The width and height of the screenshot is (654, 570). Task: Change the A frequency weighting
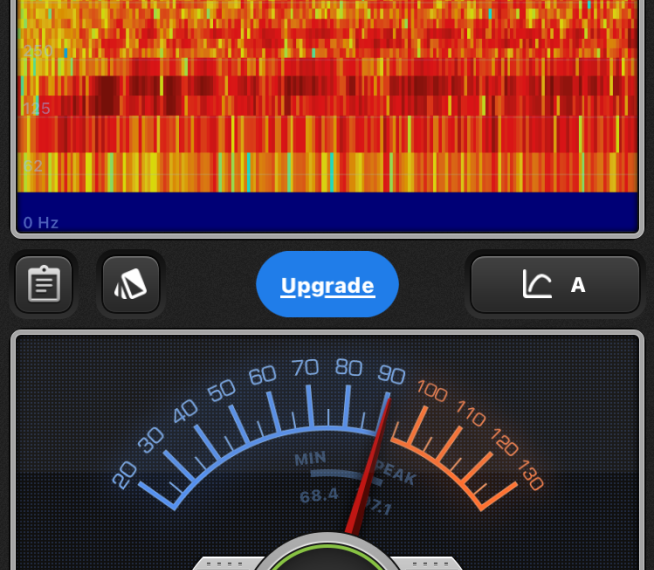tap(555, 285)
